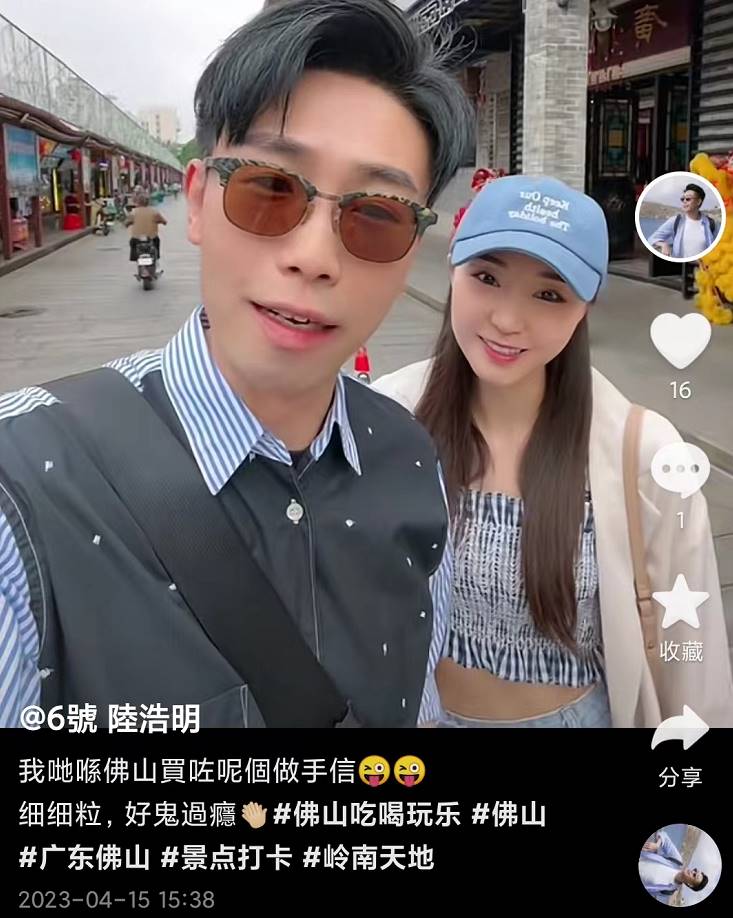The height and width of the screenshot is (918, 733).
Task: Open the spinning music disc
Action: pos(680,865)
